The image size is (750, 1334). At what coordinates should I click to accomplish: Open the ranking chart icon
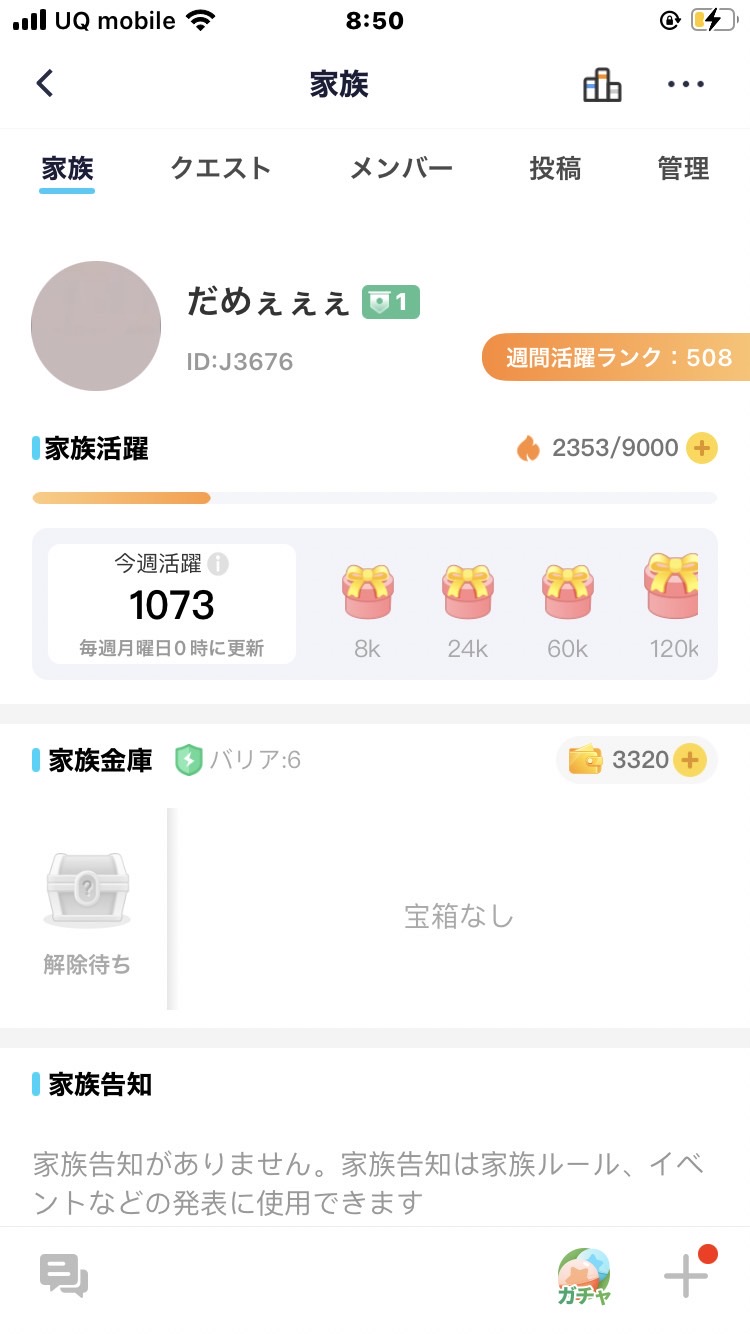(602, 85)
